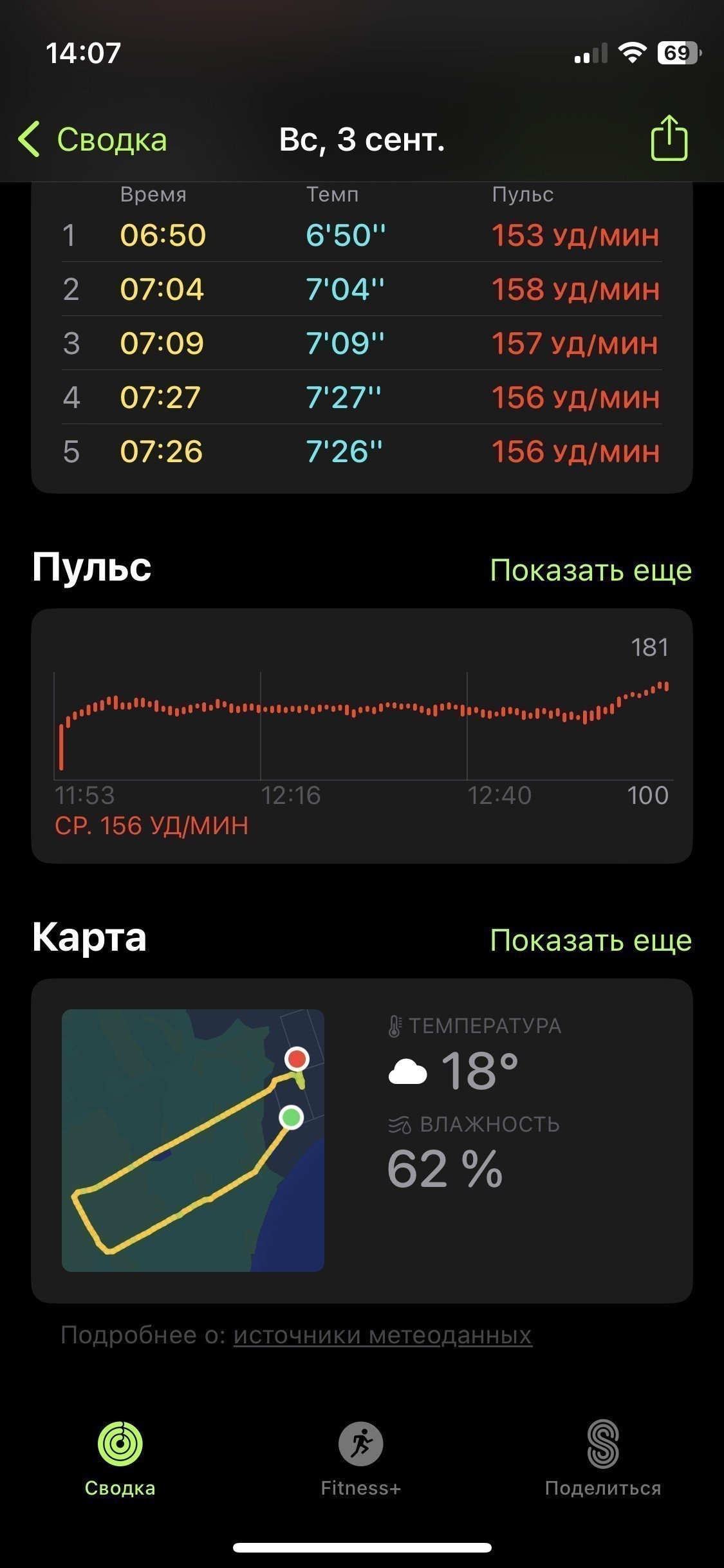
Task: Tap Показать еще next to Карта
Action: pyautogui.click(x=591, y=940)
